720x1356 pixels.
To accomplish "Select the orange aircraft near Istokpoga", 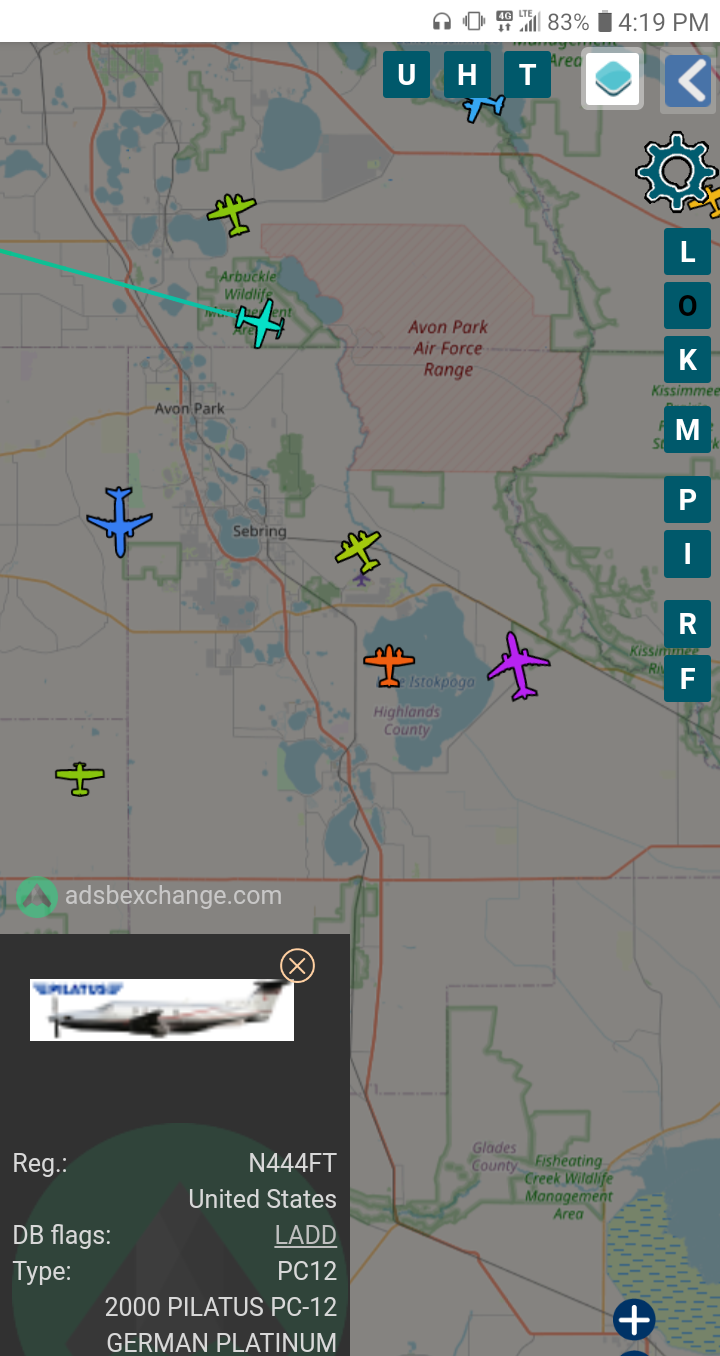I will click(x=389, y=665).
